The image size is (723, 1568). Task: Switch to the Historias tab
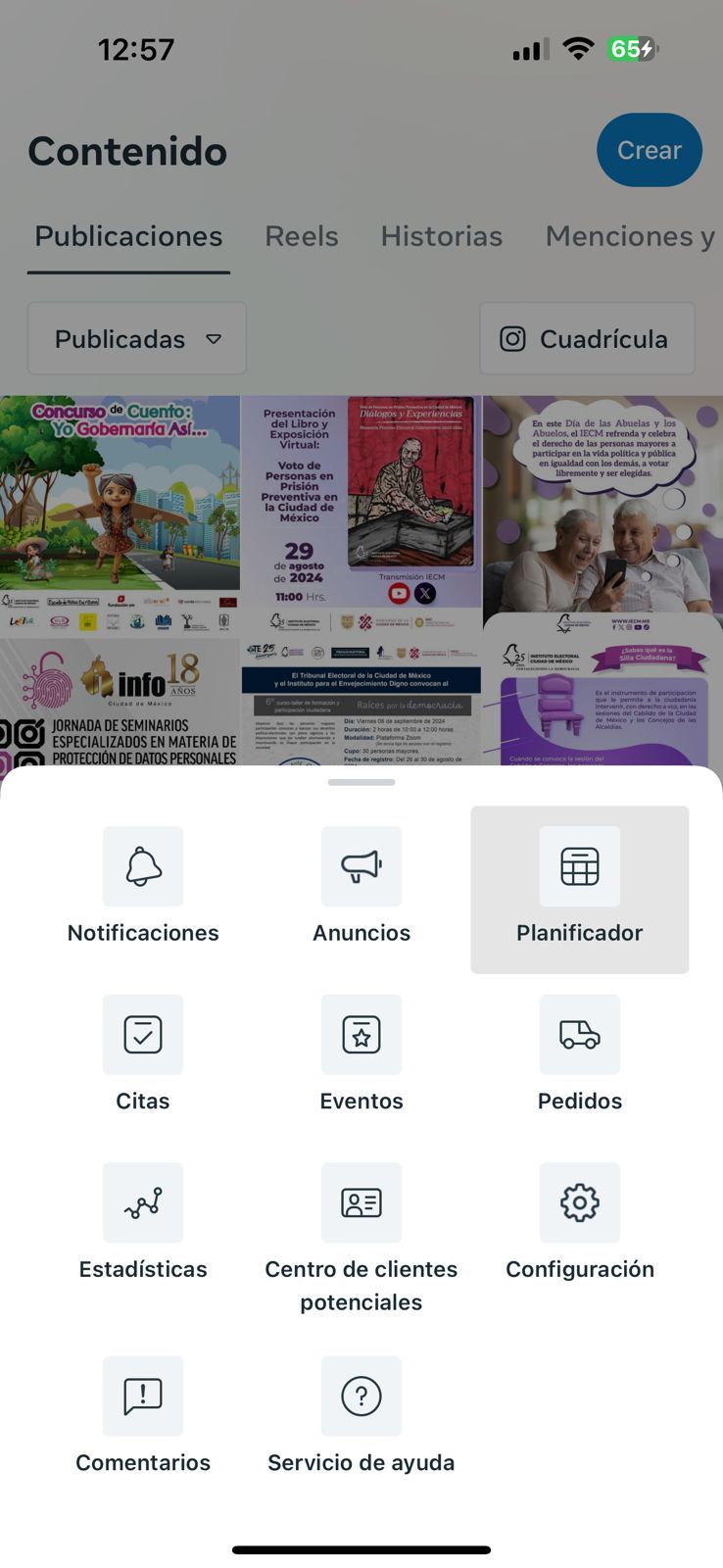click(x=441, y=236)
